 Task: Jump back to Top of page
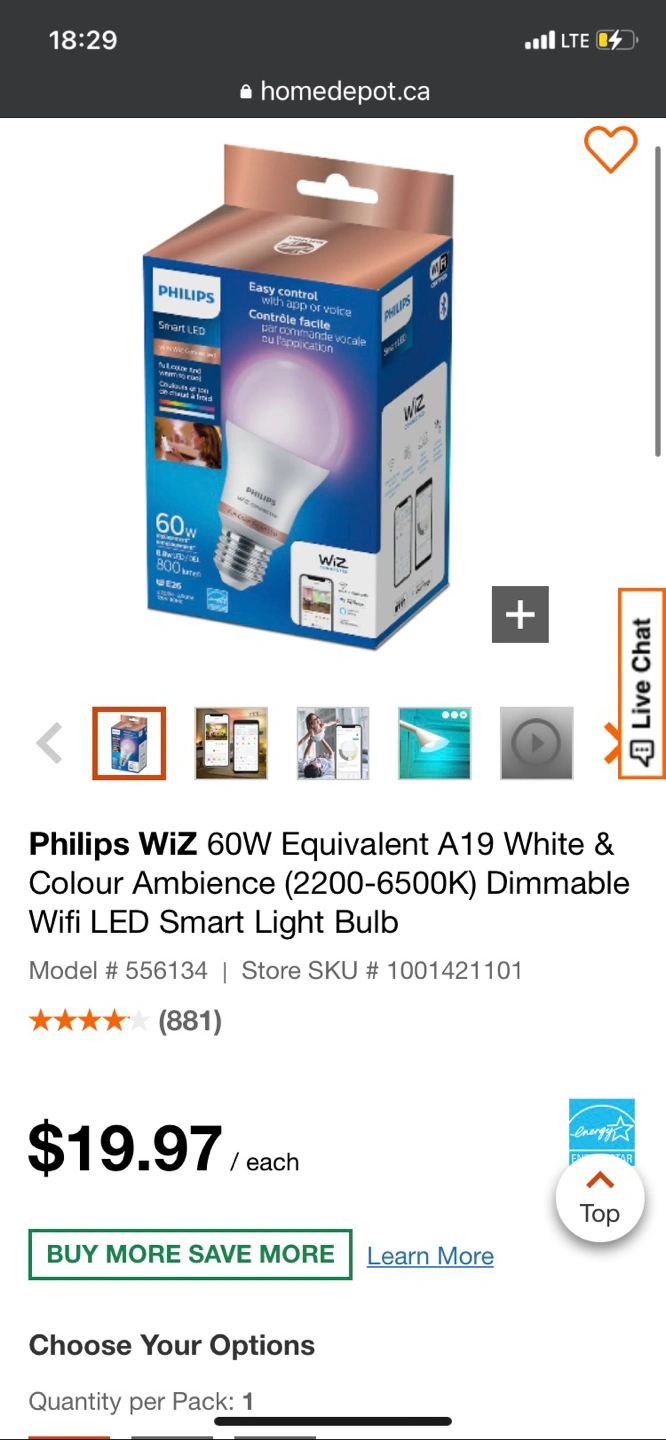[x=599, y=1197]
